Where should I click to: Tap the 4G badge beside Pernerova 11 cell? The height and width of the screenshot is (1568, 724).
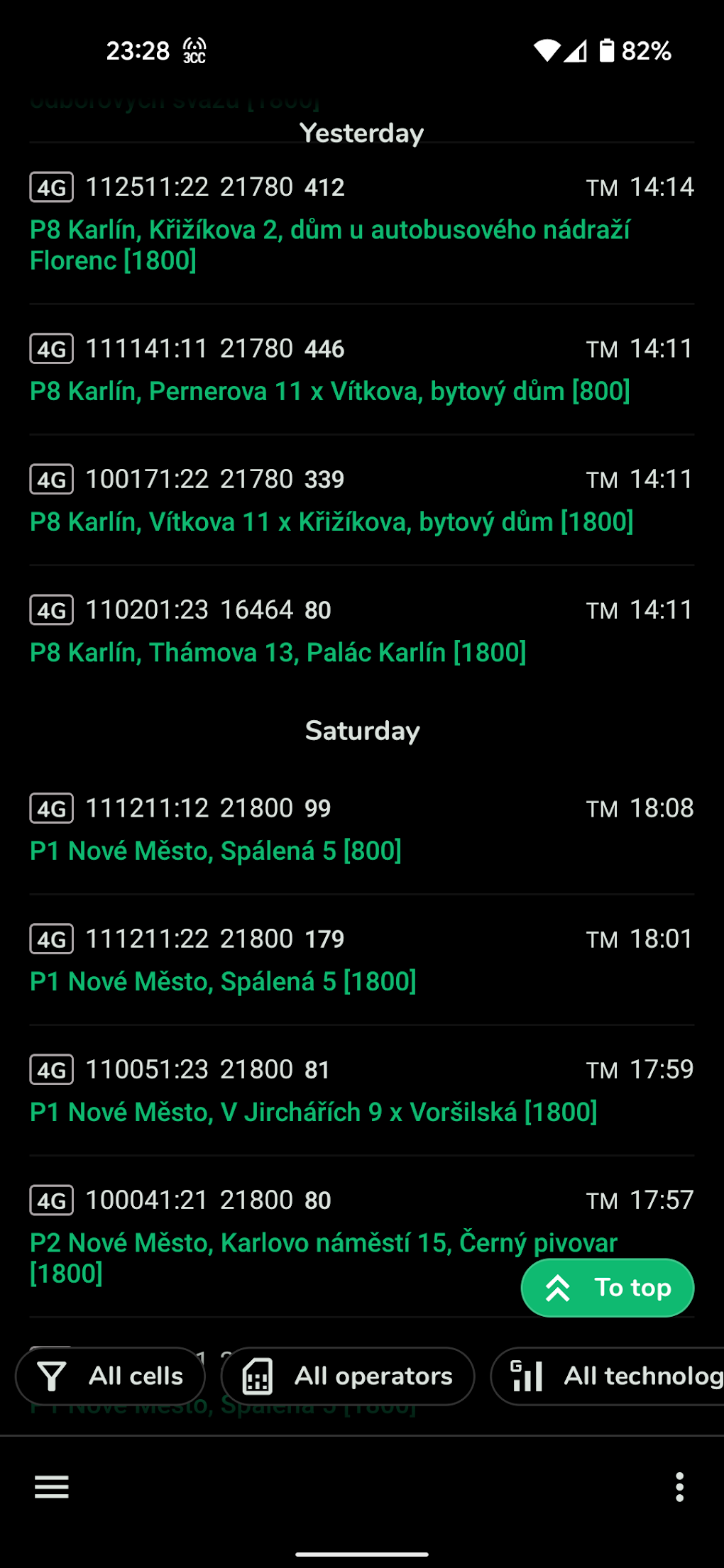[50, 349]
